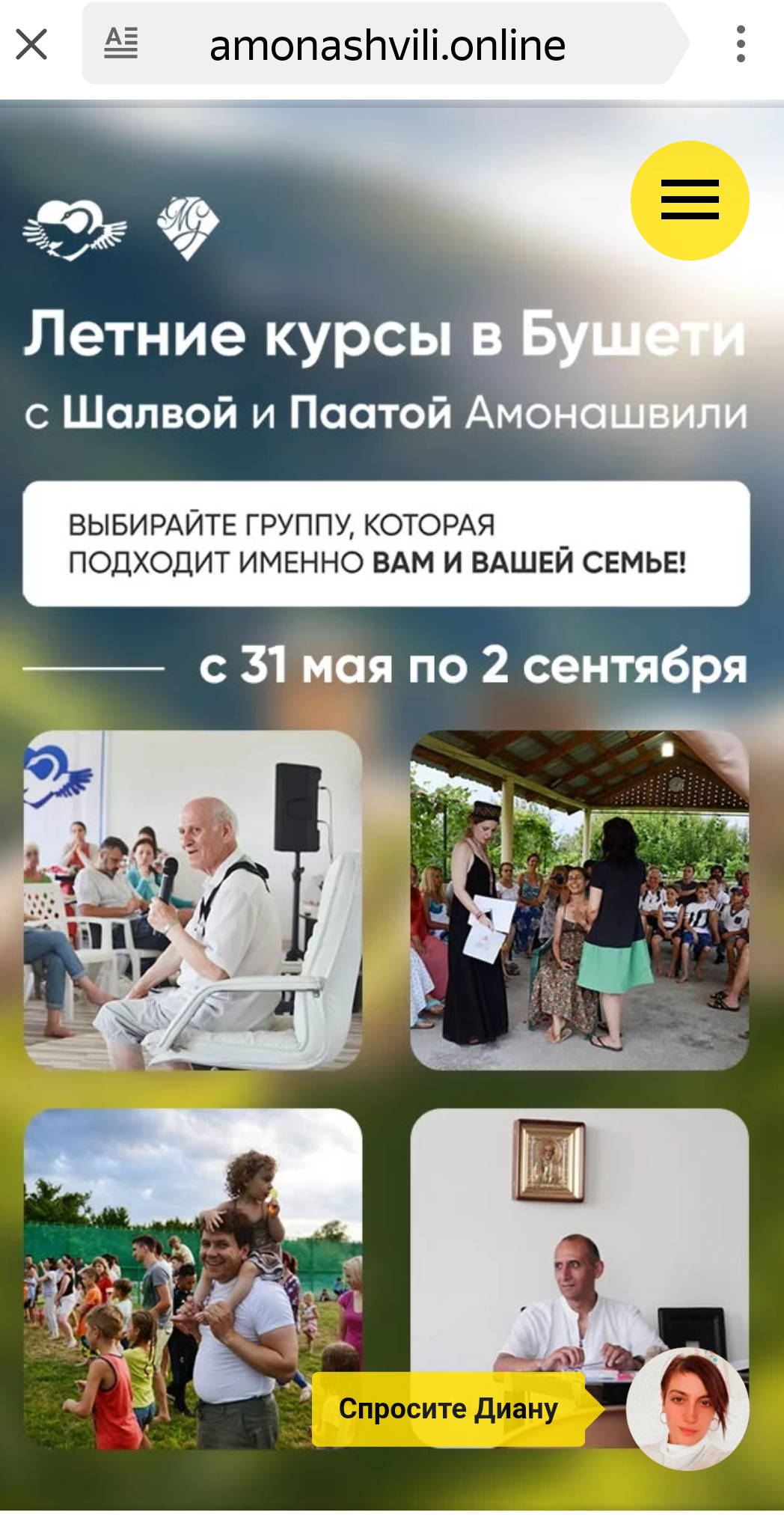Open the browser overflow menu
Image resolution: width=784 pixels, height=1515 pixels.
coord(740,44)
